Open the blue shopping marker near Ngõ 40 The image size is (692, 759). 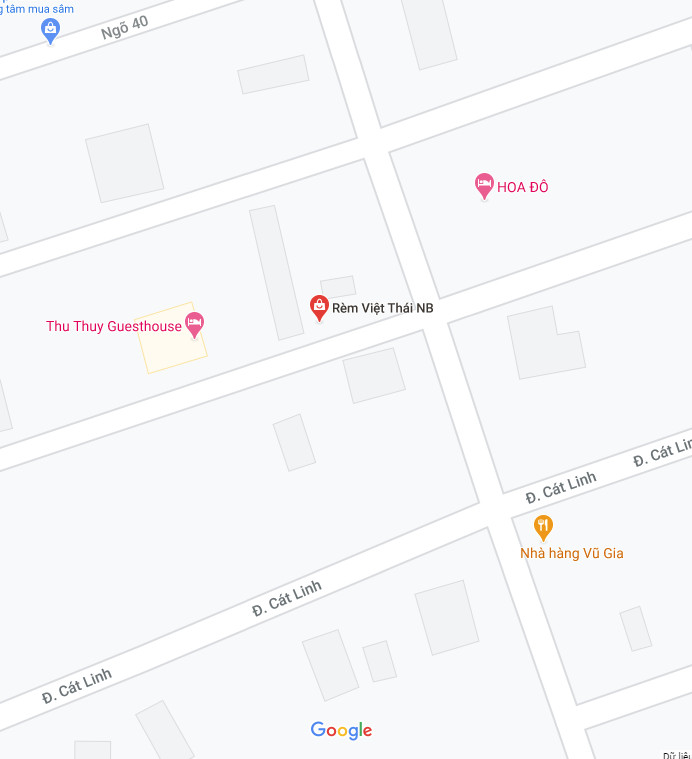point(51,30)
